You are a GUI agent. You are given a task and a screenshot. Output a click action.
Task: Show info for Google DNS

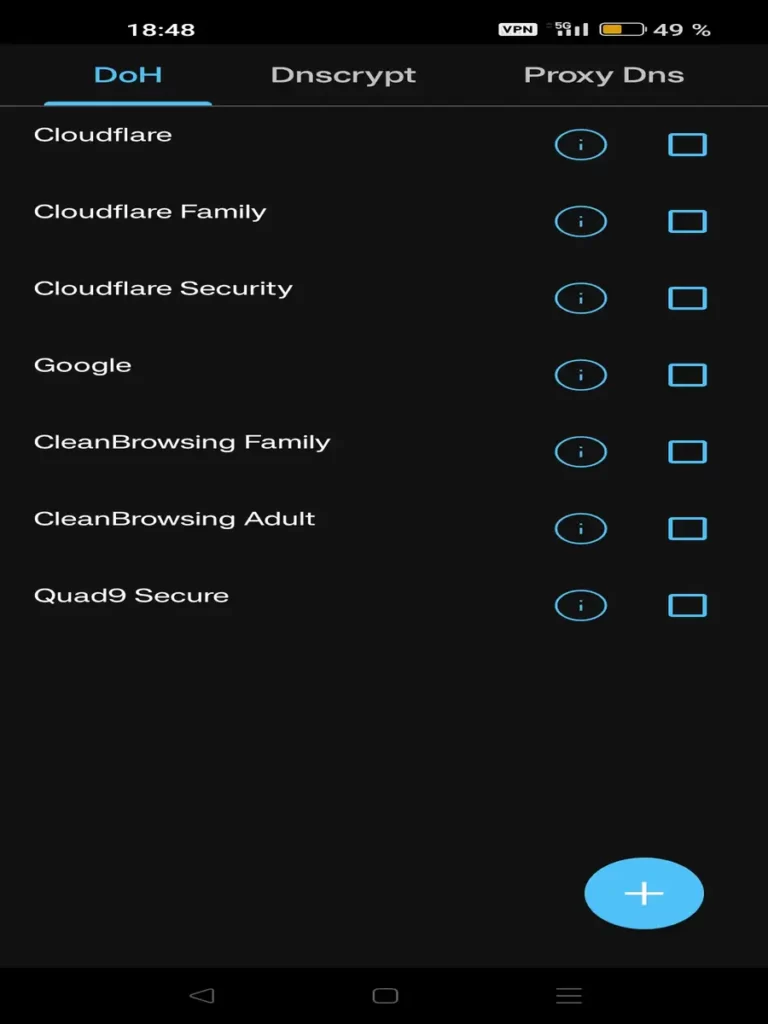point(581,375)
